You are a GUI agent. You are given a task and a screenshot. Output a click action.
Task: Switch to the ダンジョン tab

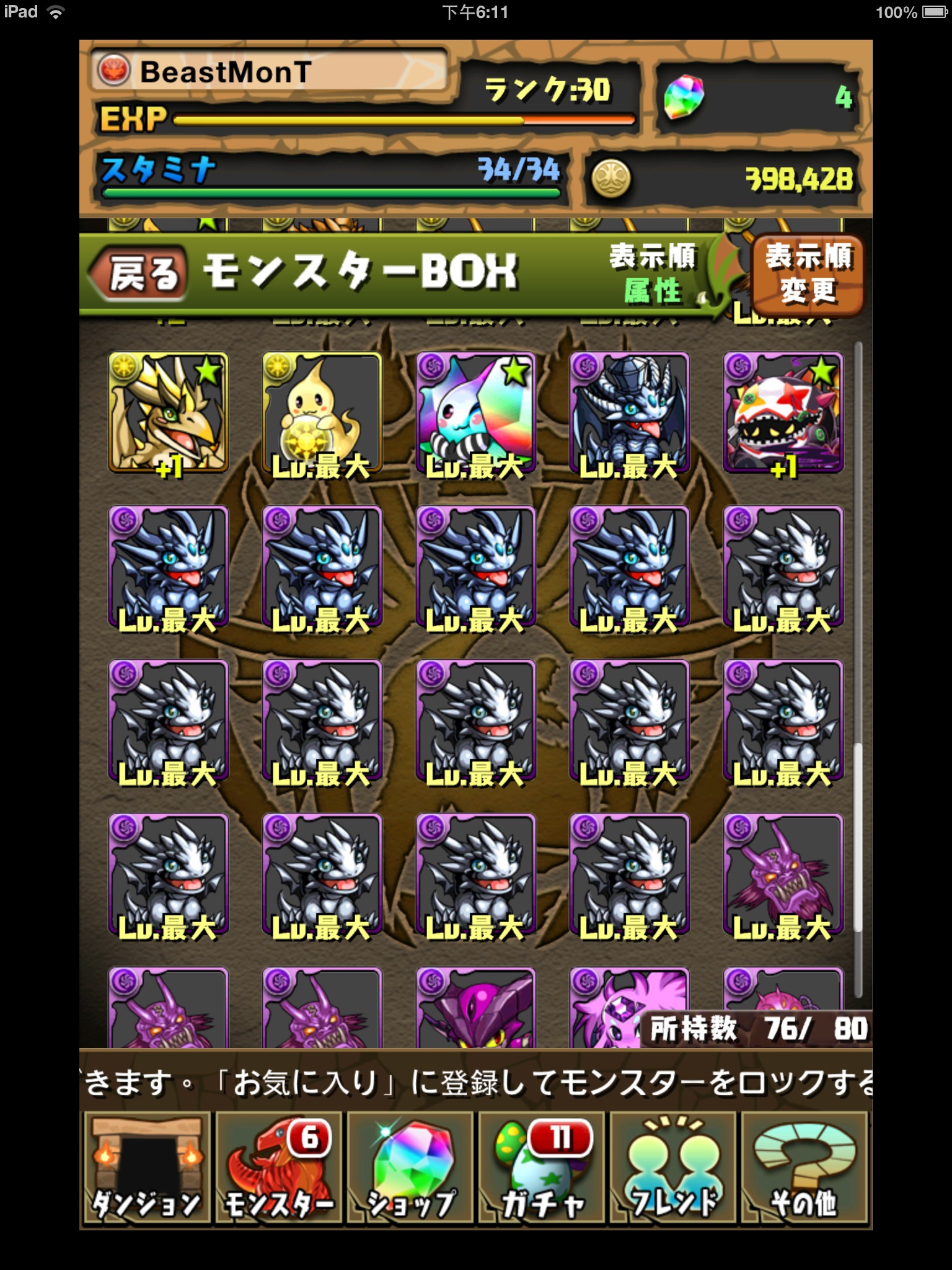147,1167
